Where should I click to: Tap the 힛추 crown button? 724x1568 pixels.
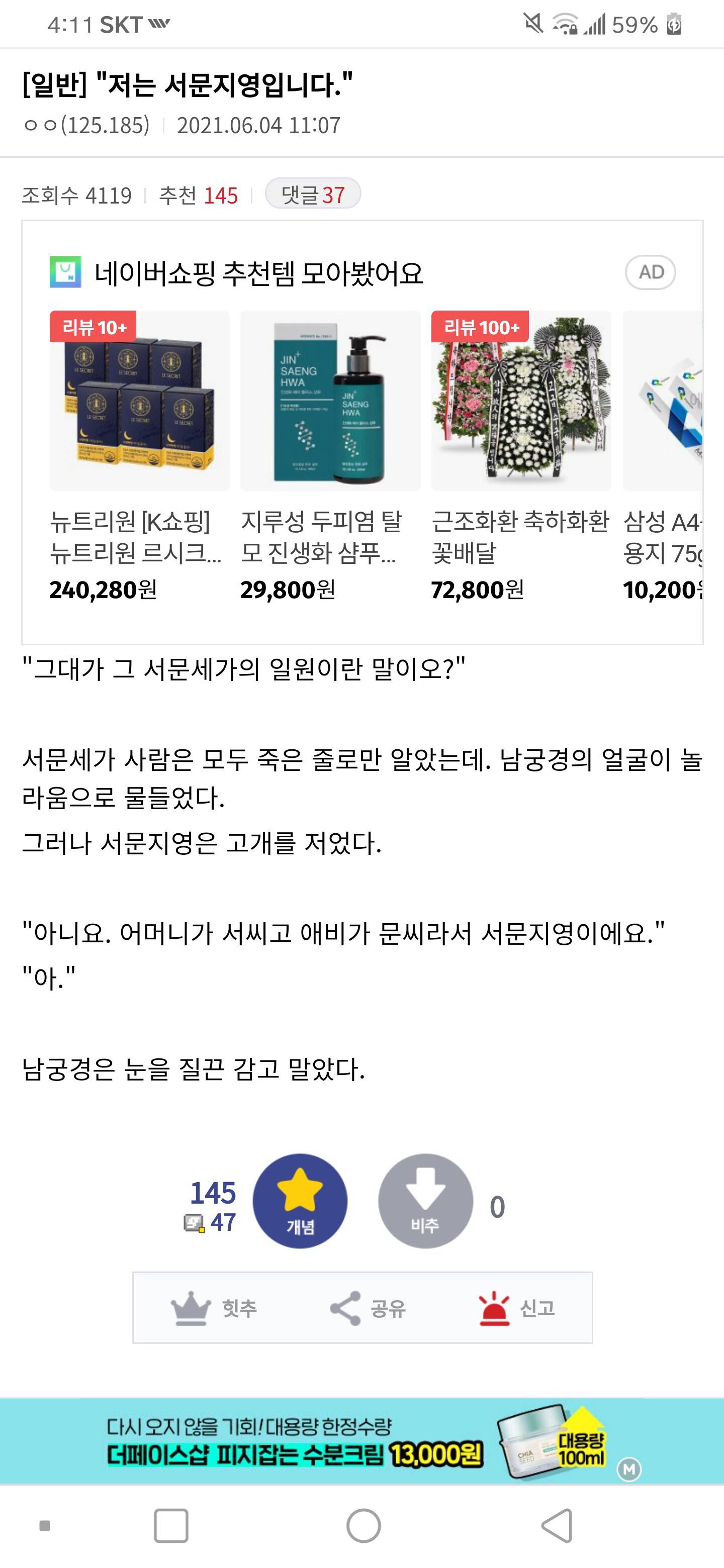tap(214, 1308)
